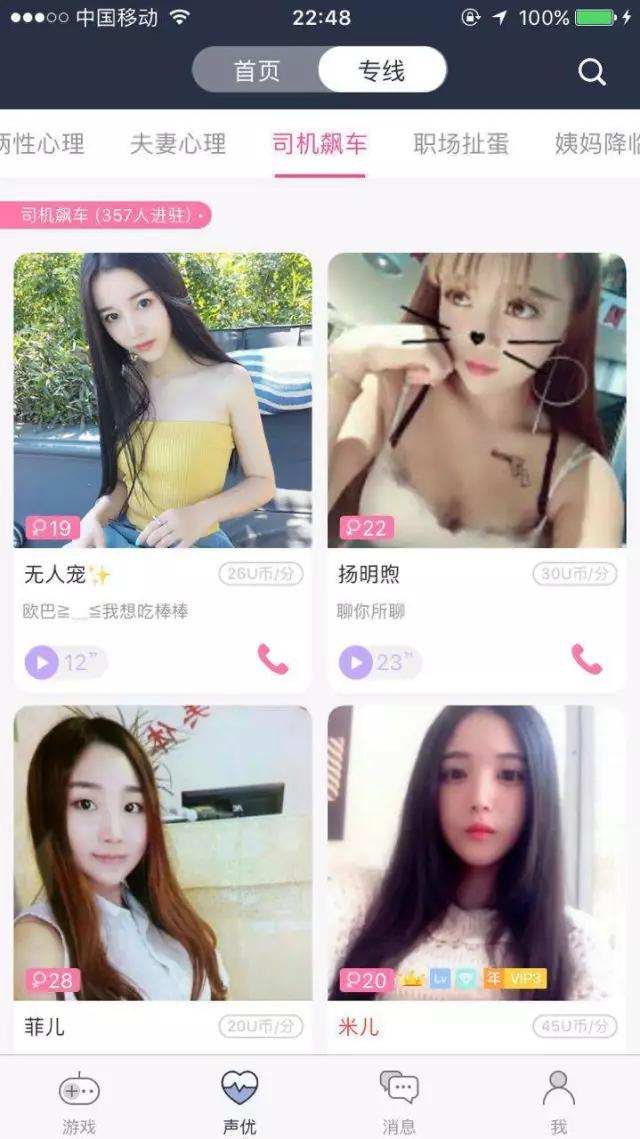The width and height of the screenshot is (640, 1139).
Task: View 扬明煦's profile card
Action: [477, 400]
